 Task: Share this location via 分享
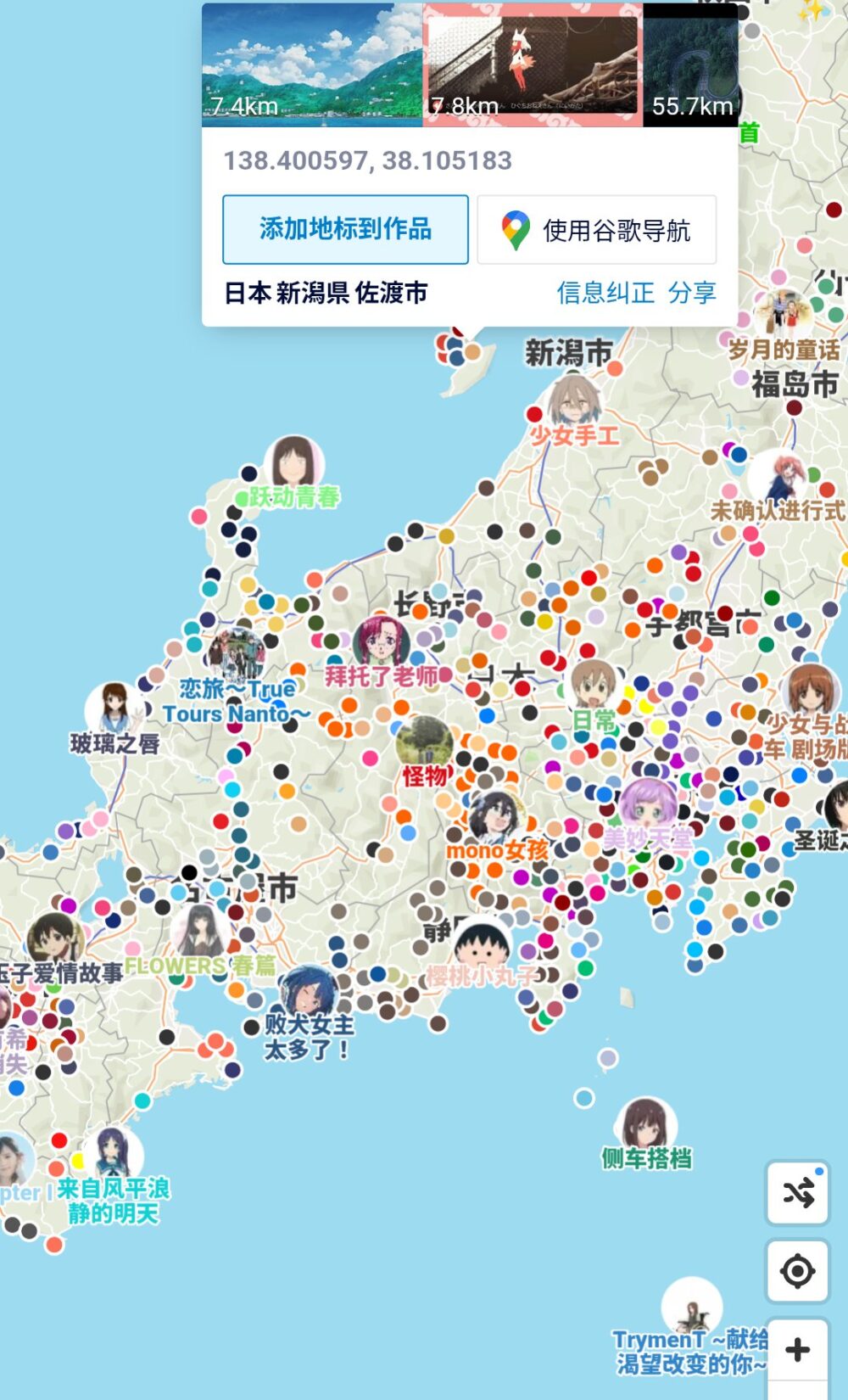pos(692,293)
